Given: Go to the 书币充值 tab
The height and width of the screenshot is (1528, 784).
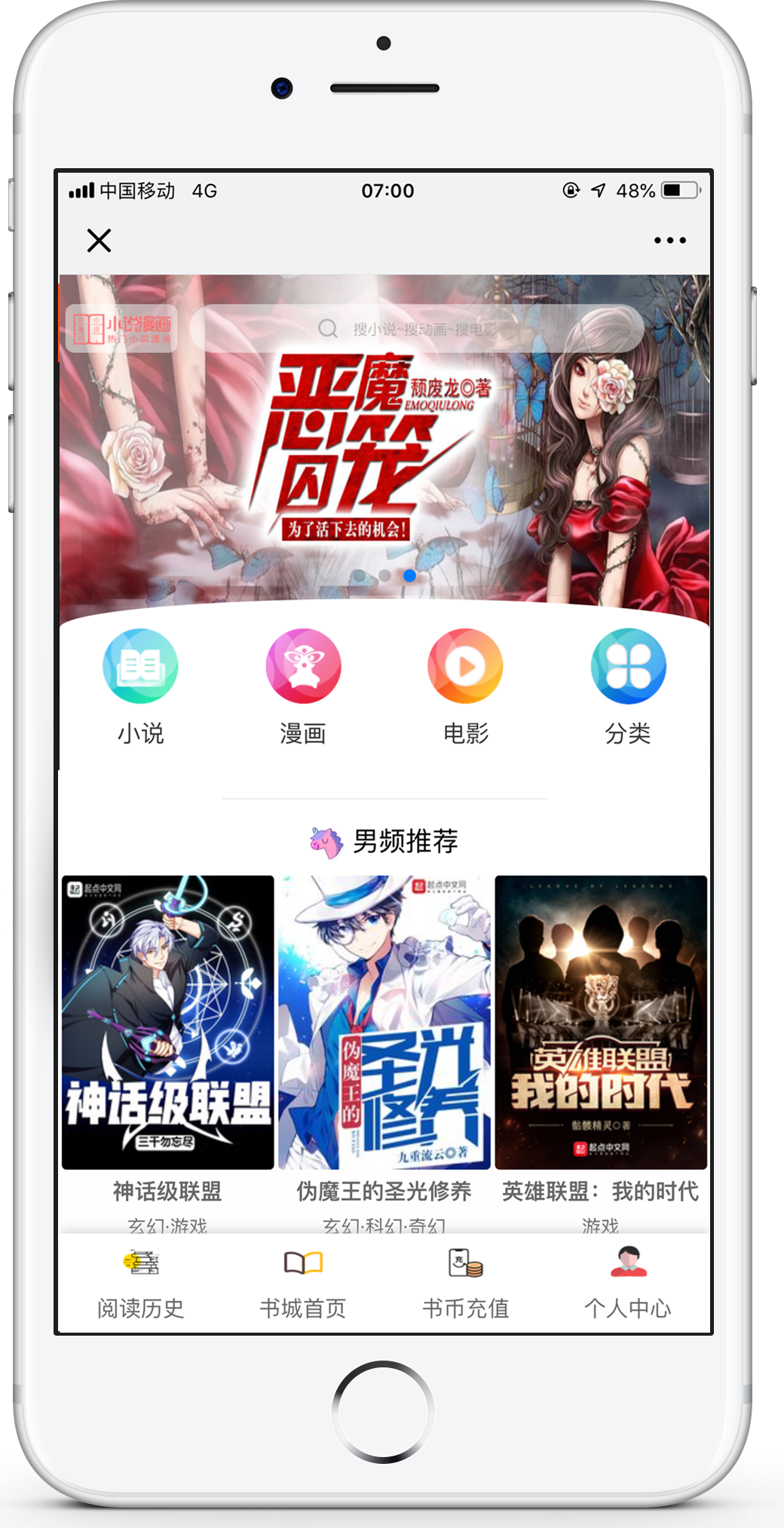Looking at the screenshot, I should [x=465, y=1284].
